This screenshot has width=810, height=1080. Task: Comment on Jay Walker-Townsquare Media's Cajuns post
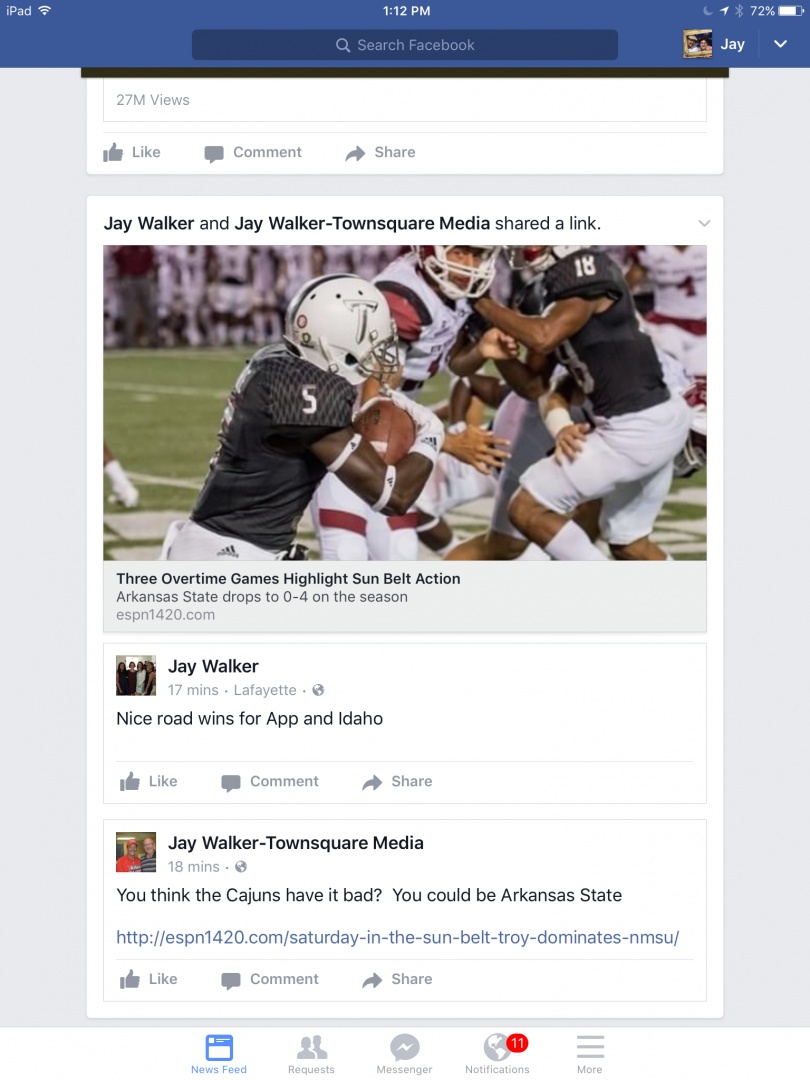tap(270, 980)
